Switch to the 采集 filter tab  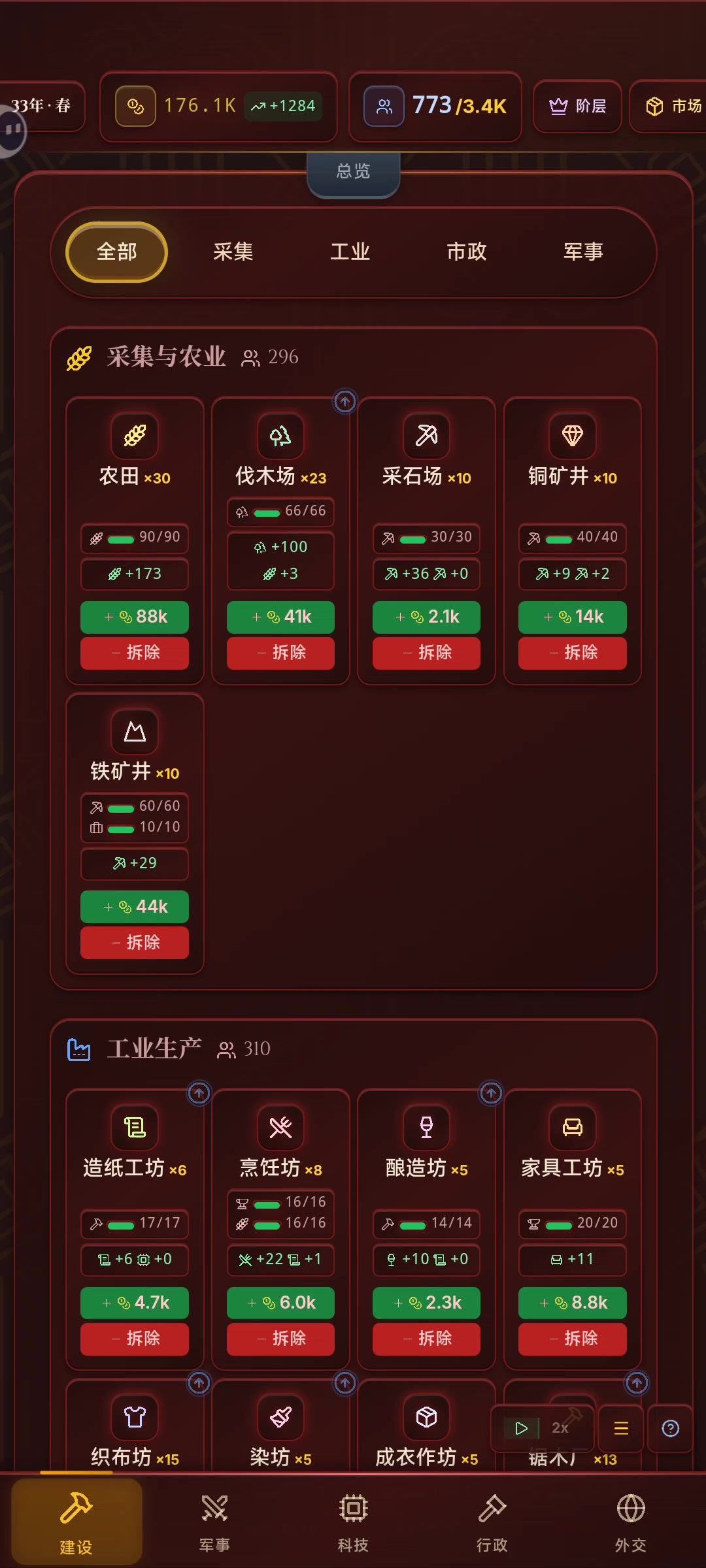coord(233,252)
